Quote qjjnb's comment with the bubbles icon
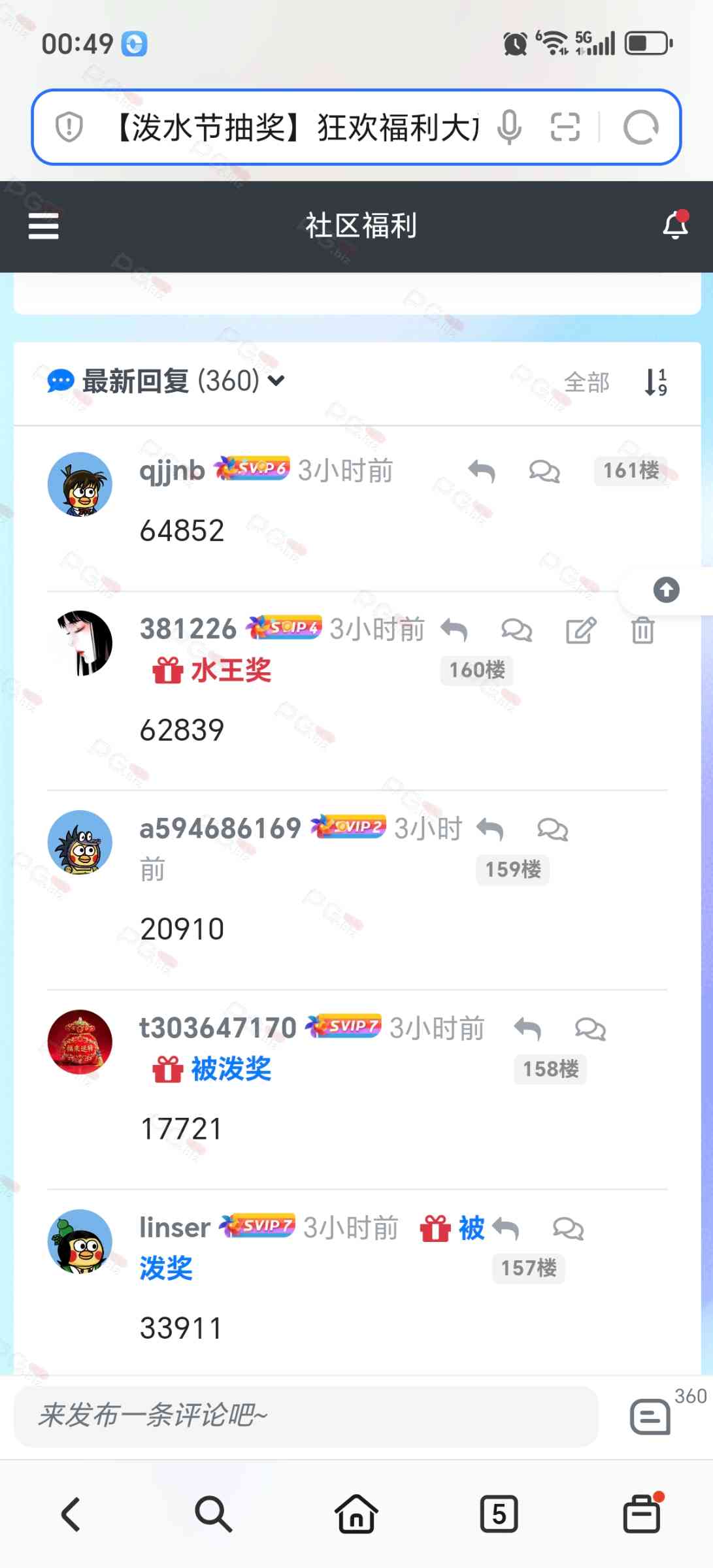This screenshot has height=1568, width=713. point(544,471)
